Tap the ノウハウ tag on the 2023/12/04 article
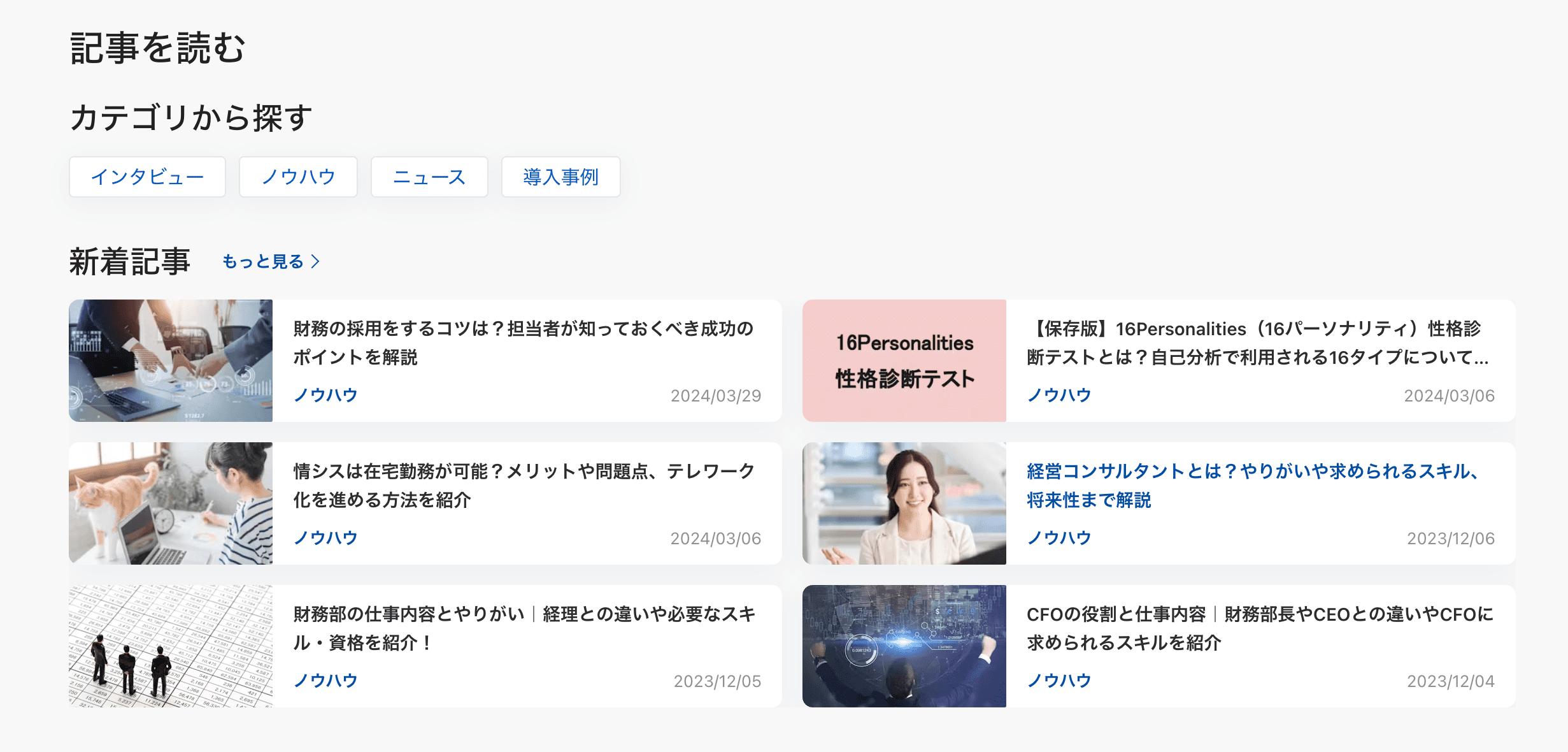This screenshot has height=752, width=1568. point(1059,681)
